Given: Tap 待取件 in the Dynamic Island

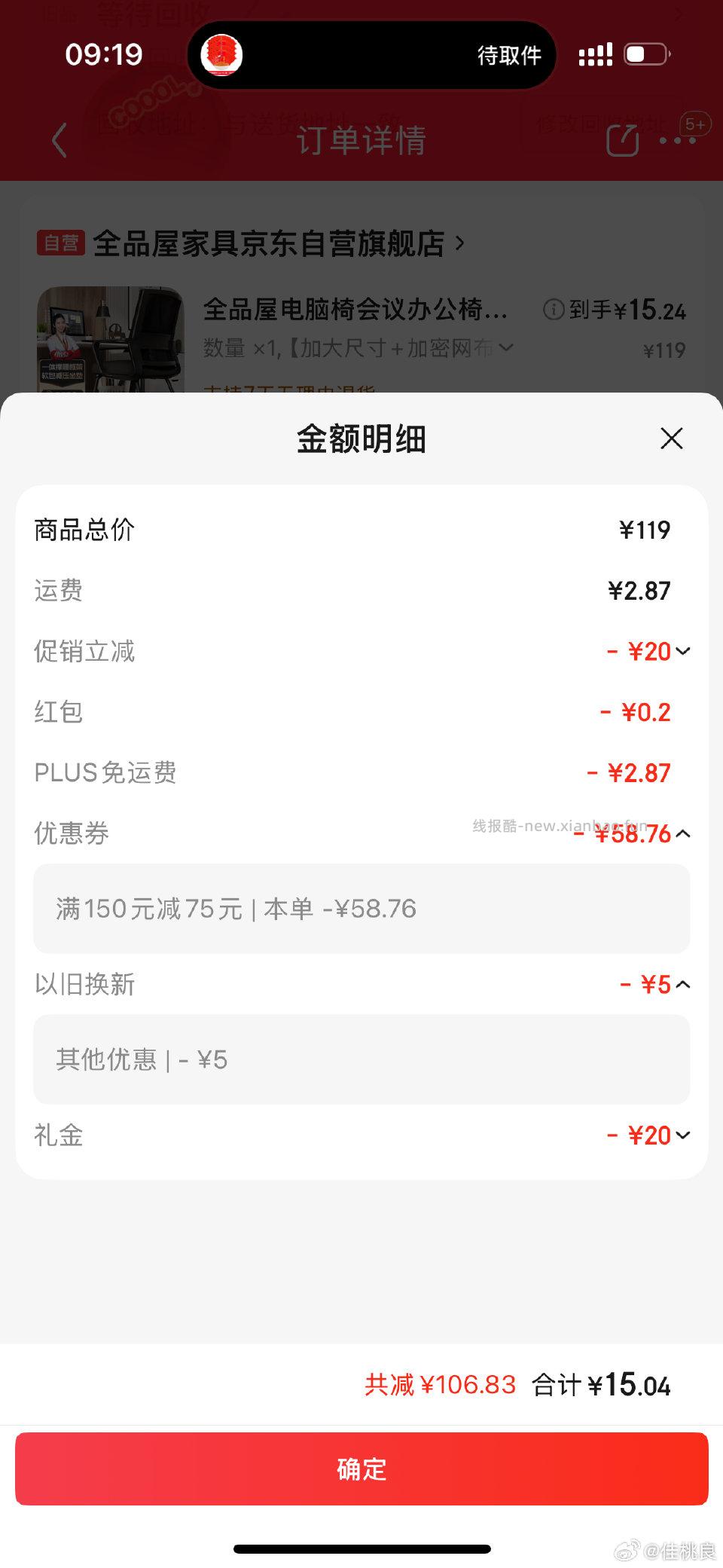Looking at the screenshot, I should [509, 54].
